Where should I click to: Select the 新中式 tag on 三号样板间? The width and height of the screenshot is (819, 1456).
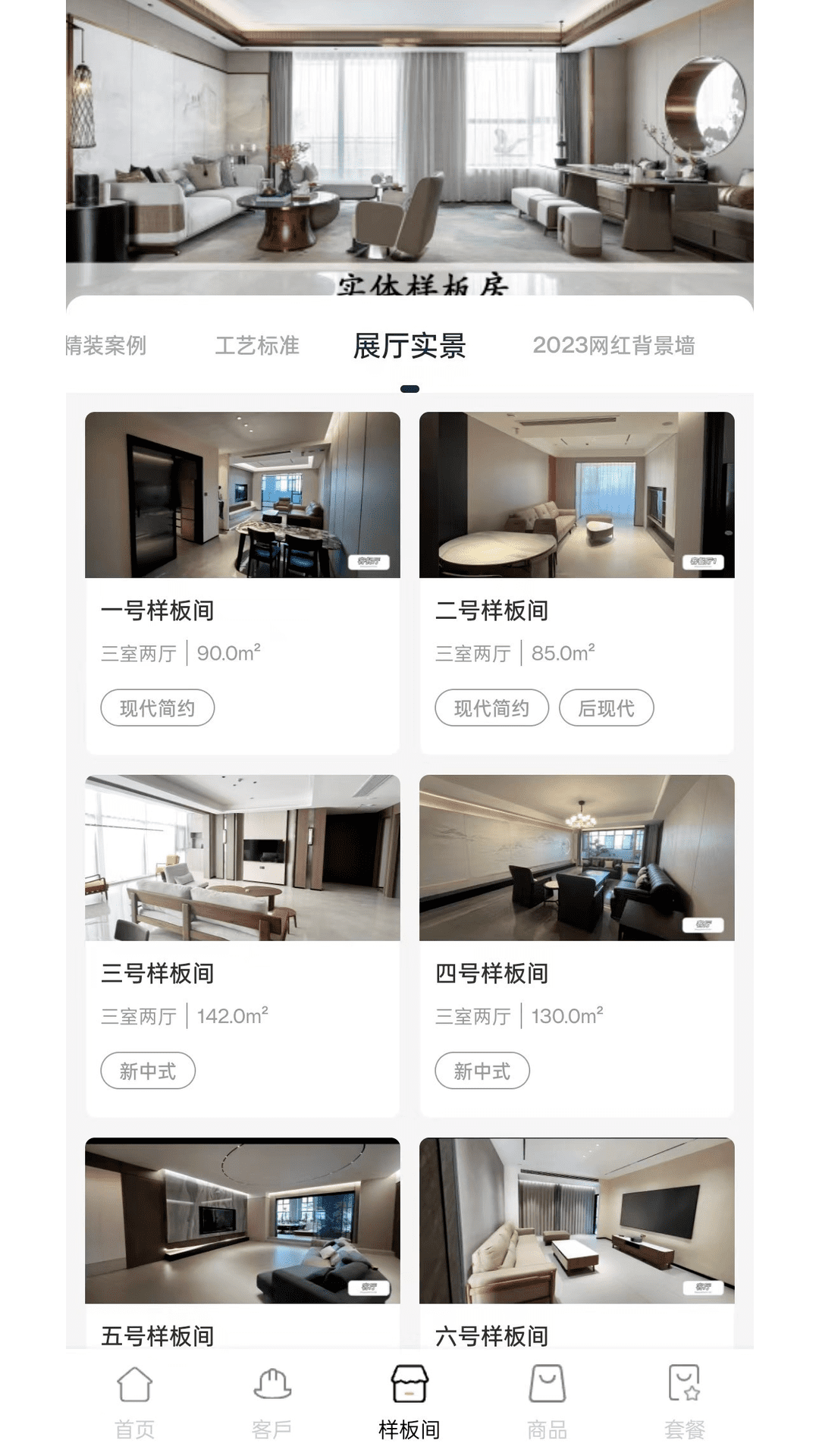tap(149, 1070)
